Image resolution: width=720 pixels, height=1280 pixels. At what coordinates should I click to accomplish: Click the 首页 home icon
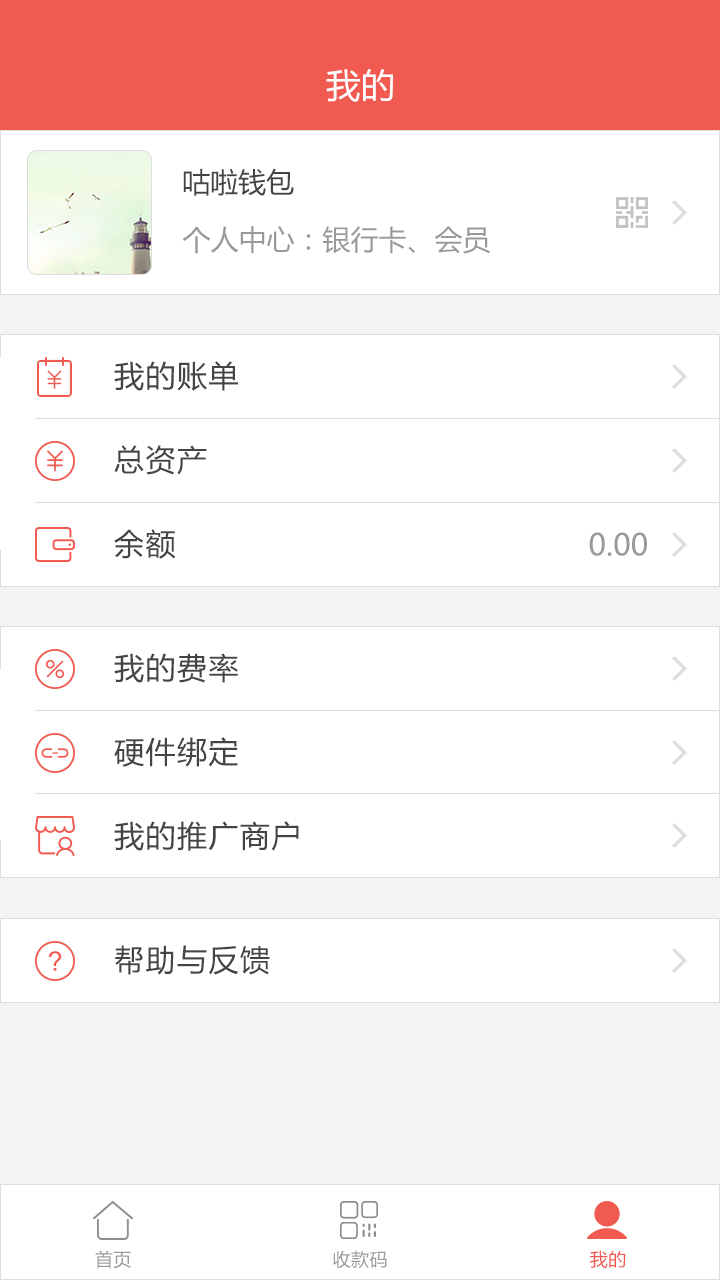click(113, 1219)
